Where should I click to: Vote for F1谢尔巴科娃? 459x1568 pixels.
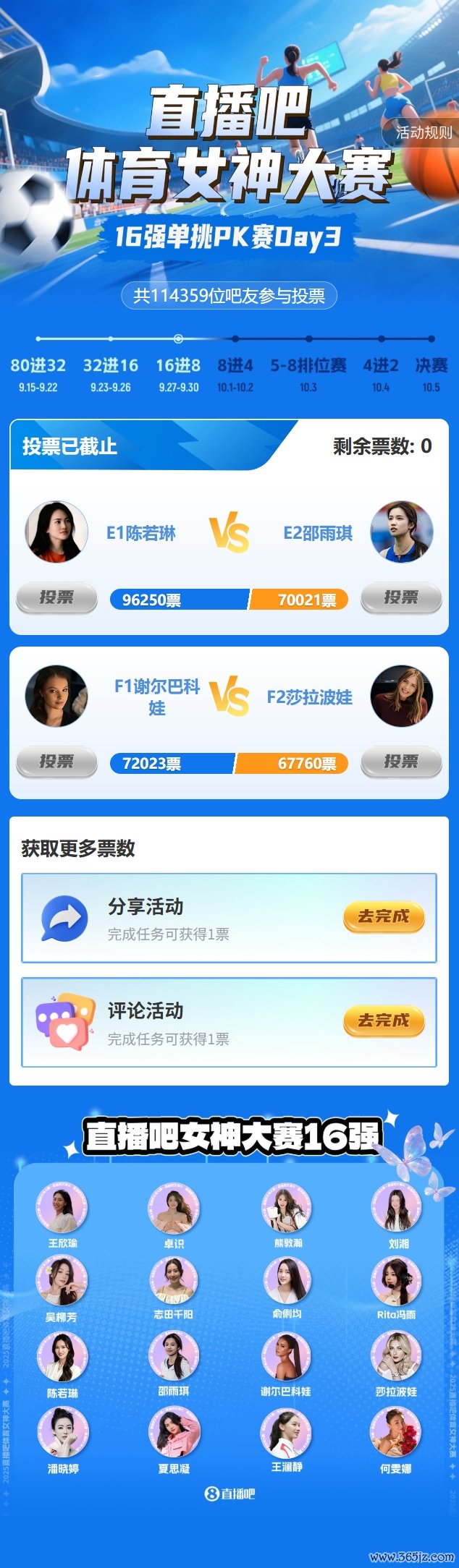(x=56, y=762)
